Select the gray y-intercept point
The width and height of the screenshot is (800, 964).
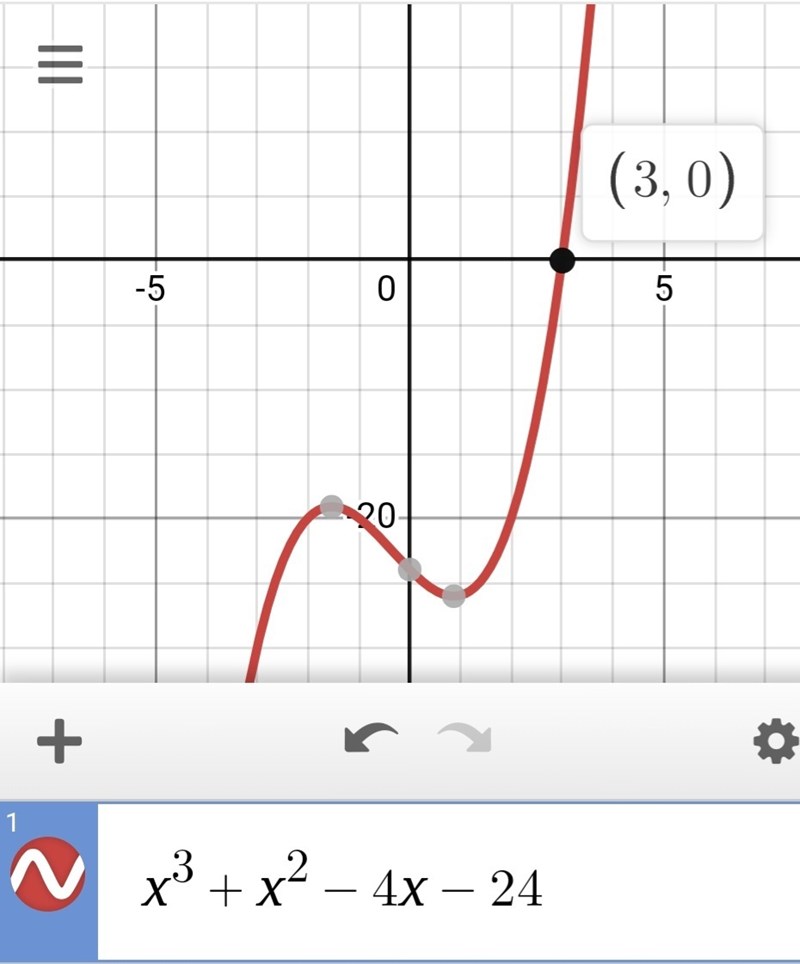click(x=410, y=569)
